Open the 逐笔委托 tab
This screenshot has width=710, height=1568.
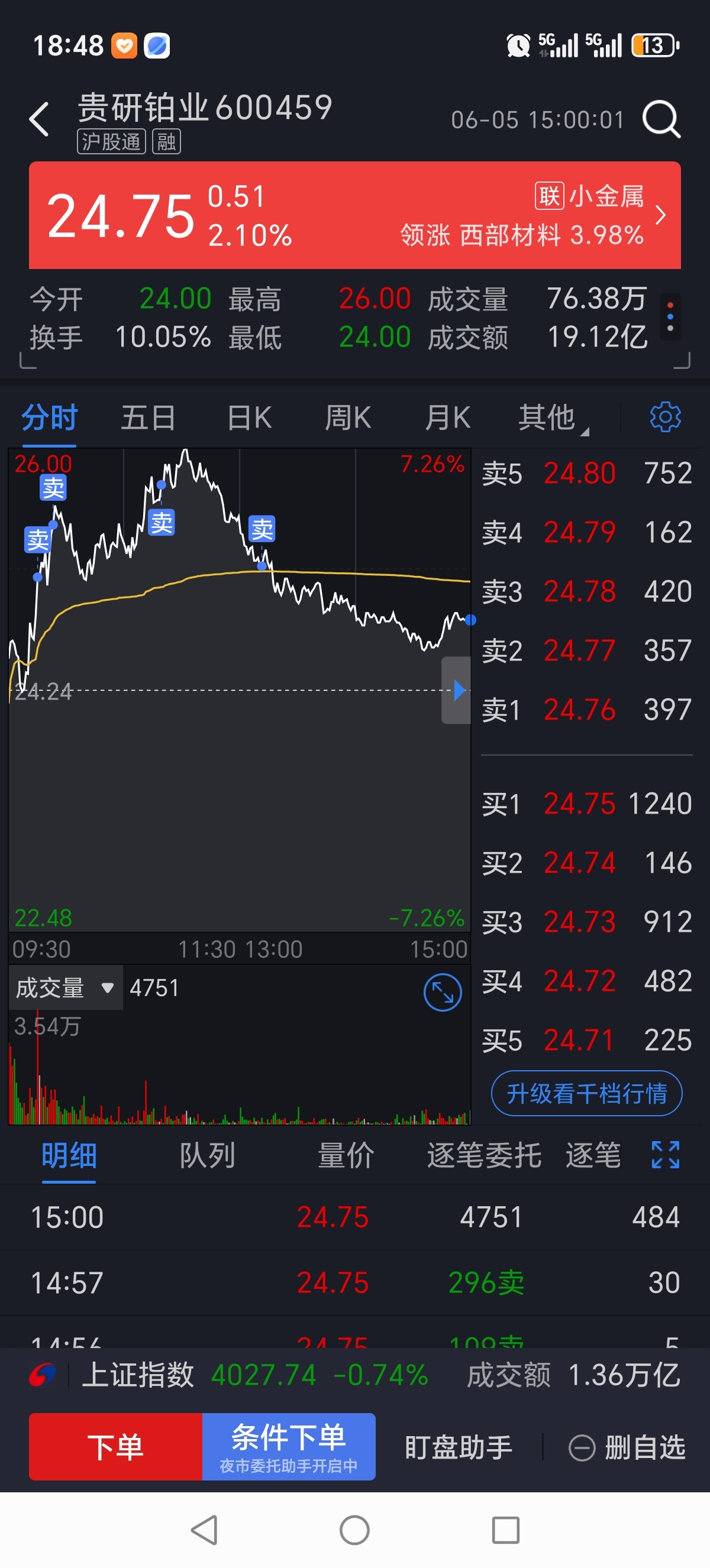[x=484, y=1155]
